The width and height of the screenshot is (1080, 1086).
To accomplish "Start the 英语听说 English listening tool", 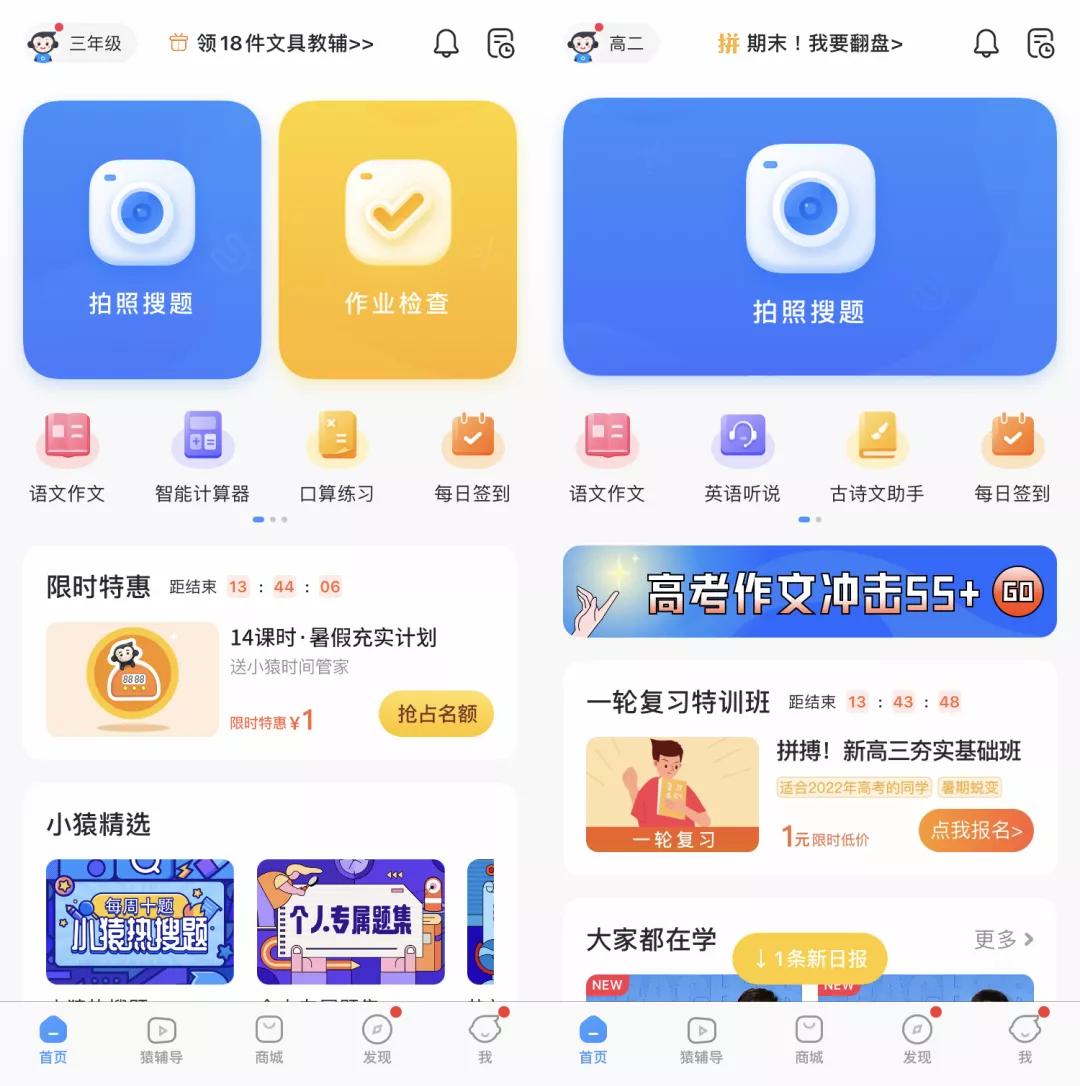I will pyautogui.click(x=741, y=455).
